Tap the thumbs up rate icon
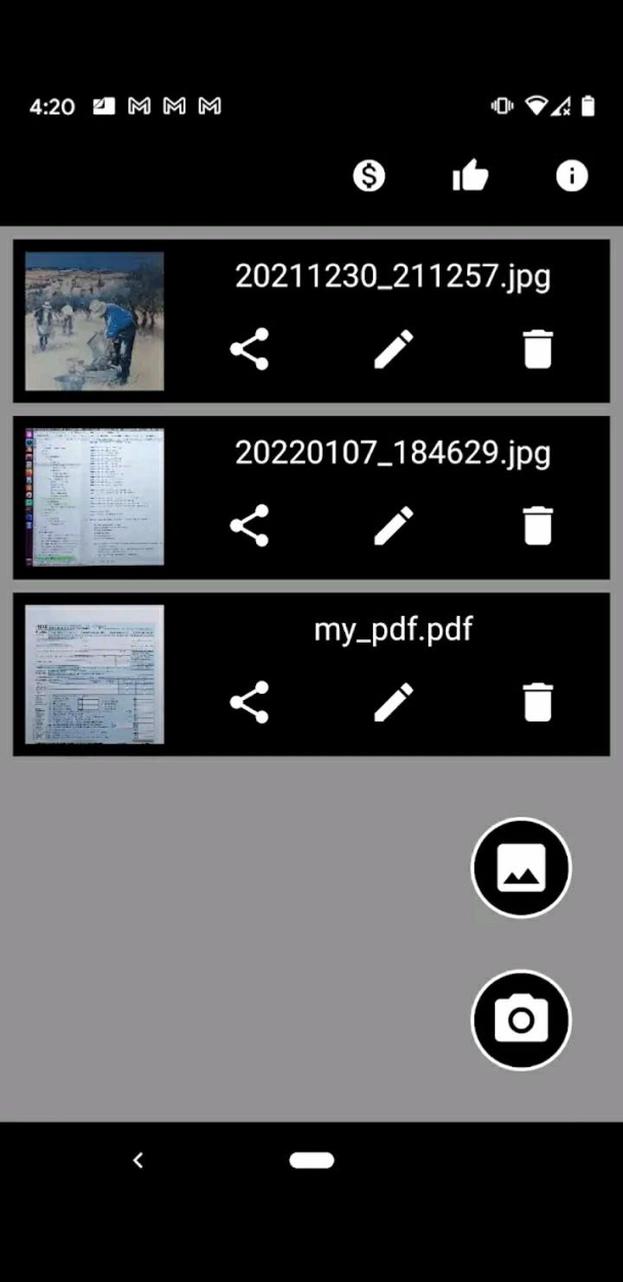Viewport: 623px width, 1282px height. [x=470, y=177]
